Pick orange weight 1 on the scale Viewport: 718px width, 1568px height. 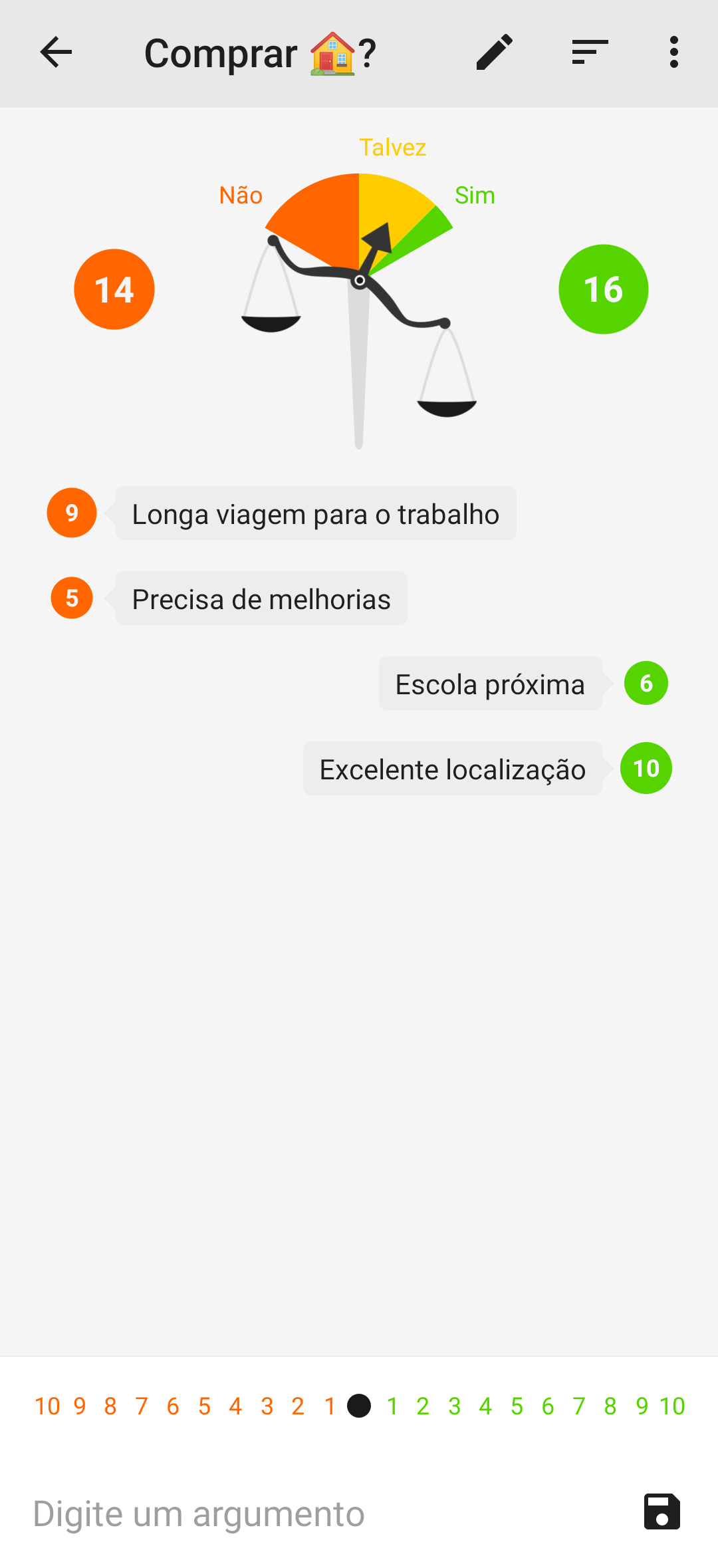pyautogui.click(x=329, y=1406)
